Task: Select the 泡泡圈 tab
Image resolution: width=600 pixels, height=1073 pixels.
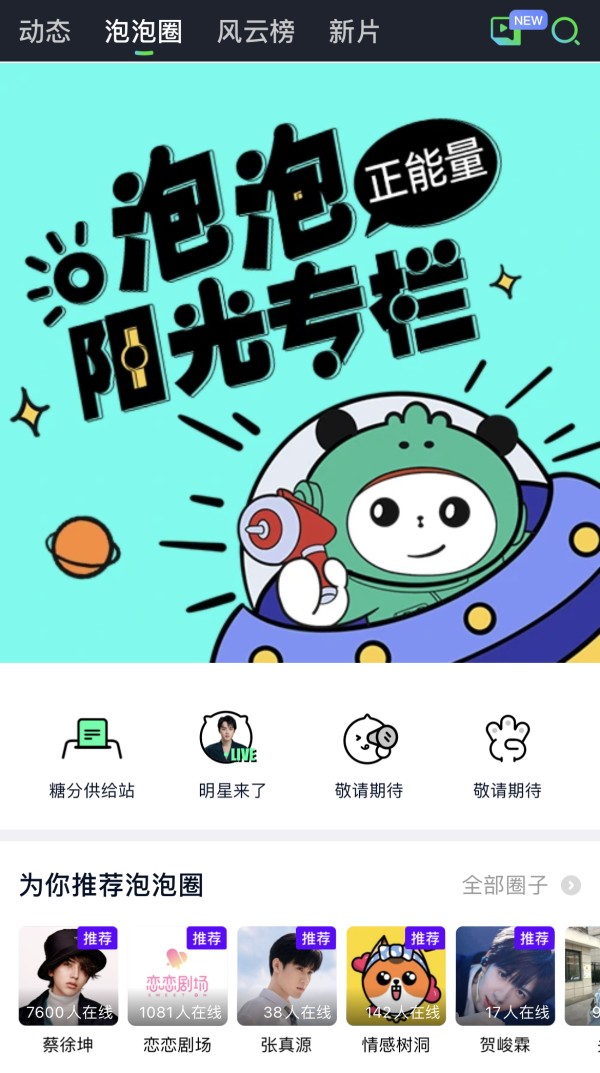Action: (143, 31)
